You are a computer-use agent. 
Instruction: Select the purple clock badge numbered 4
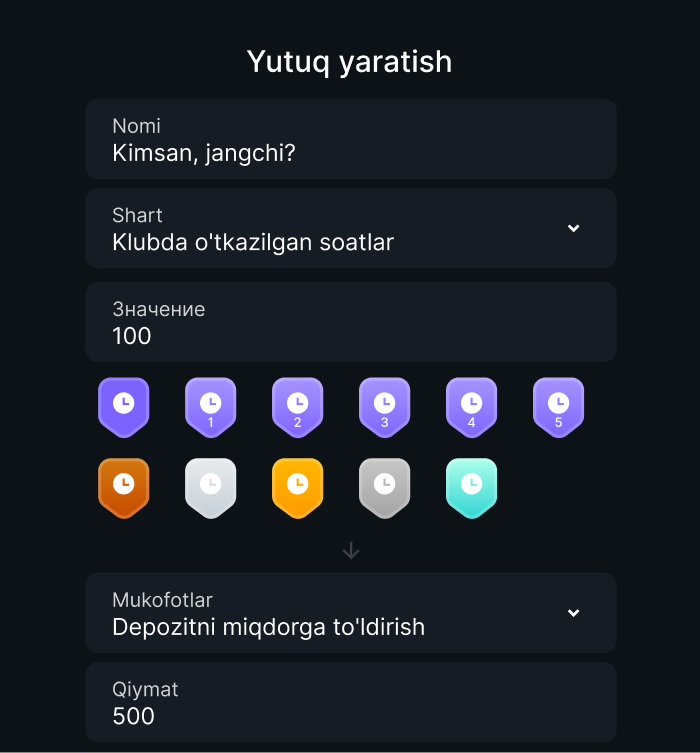[x=471, y=406]
